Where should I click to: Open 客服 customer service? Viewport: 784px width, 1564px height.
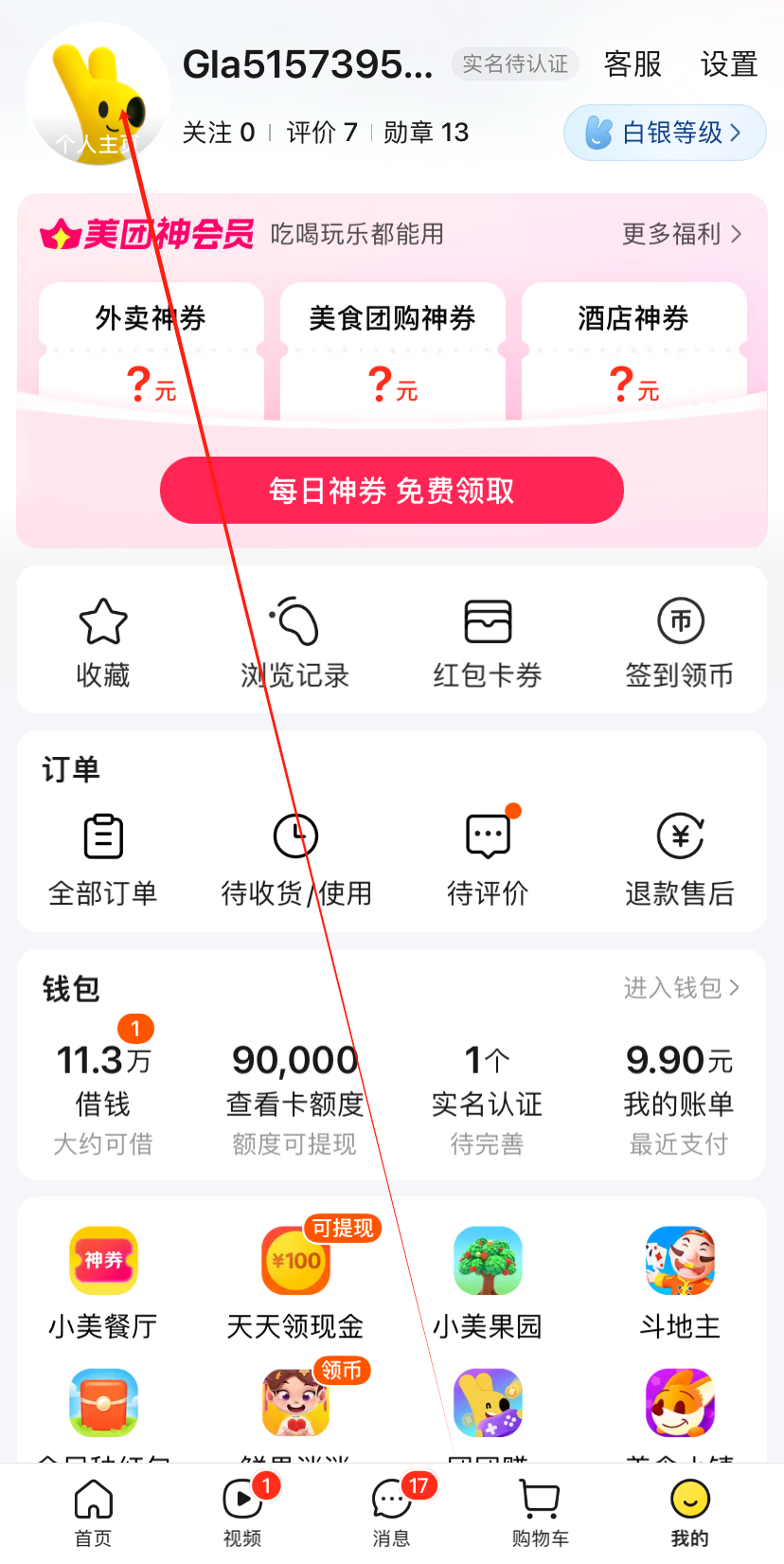coord(633,64)
